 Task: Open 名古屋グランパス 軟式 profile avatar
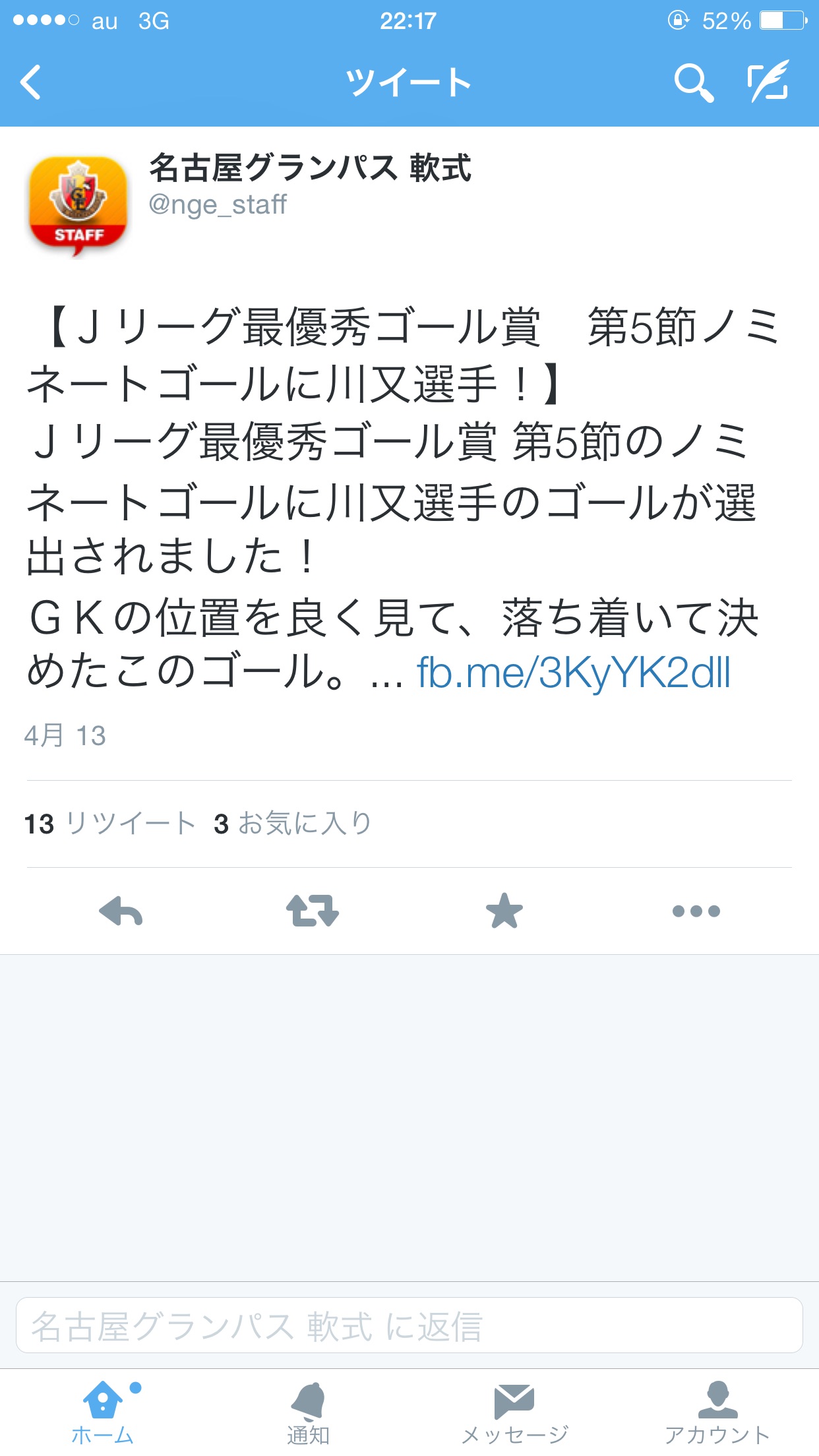78,206
